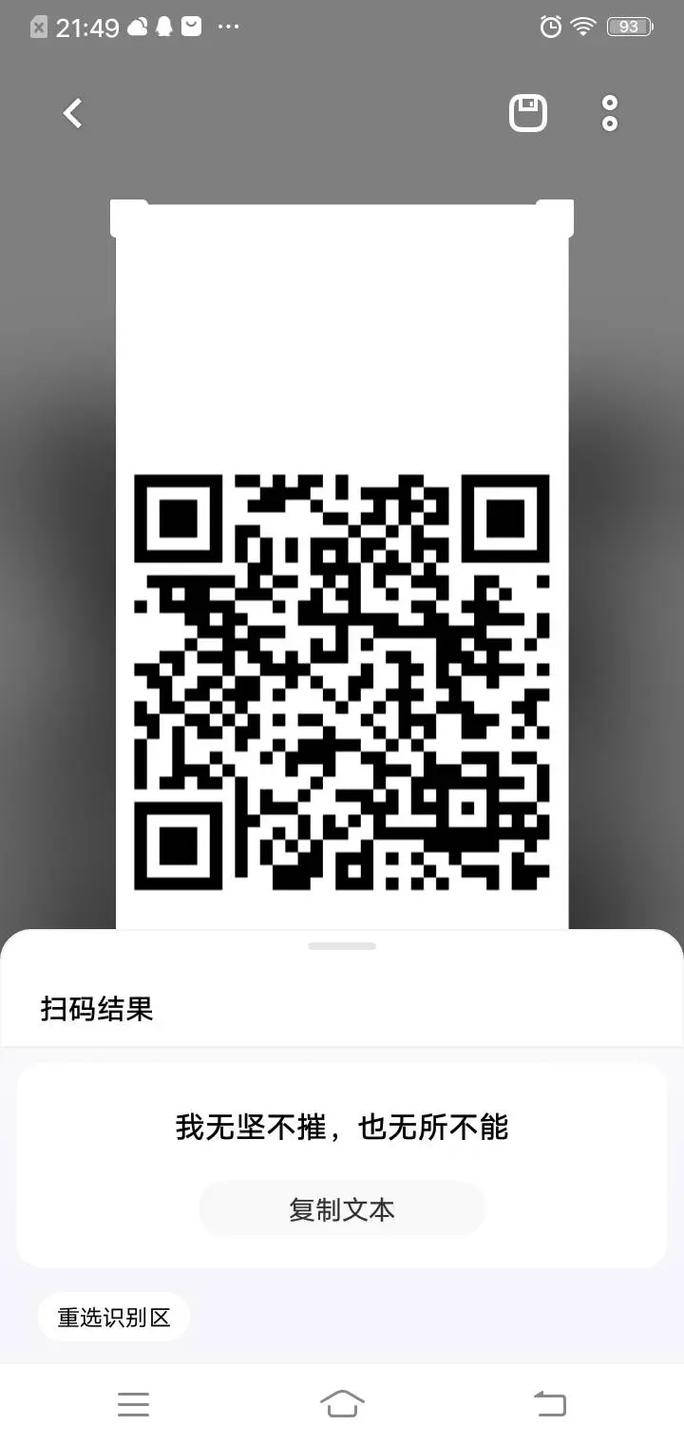This screenshot has width=684, height=1444.
Task: Tap the system back button
Action: 549,1404
